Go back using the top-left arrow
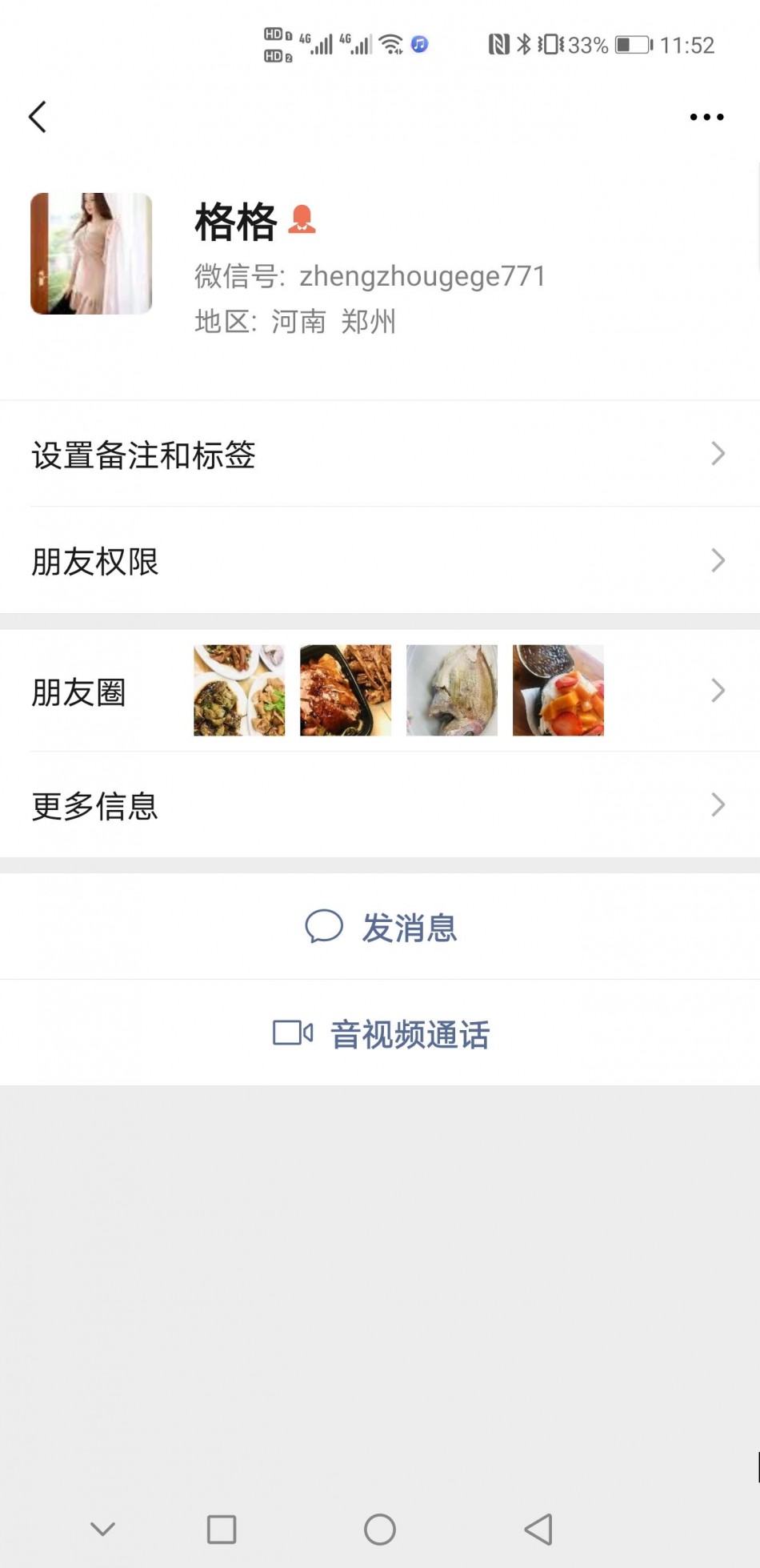The width and height of the screenshot is (760, 1568). click(38, 117)
